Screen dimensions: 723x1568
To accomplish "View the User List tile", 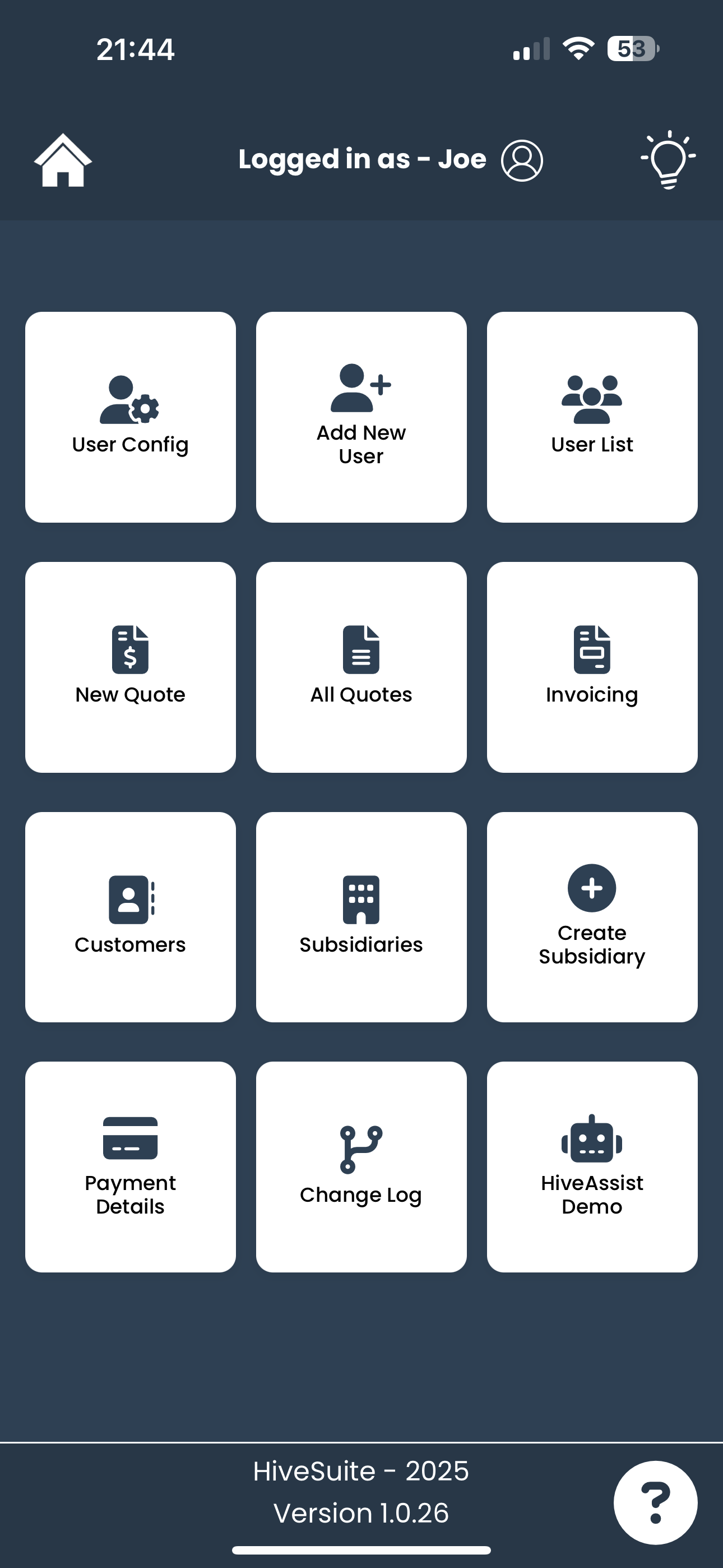I will point(591,417).
